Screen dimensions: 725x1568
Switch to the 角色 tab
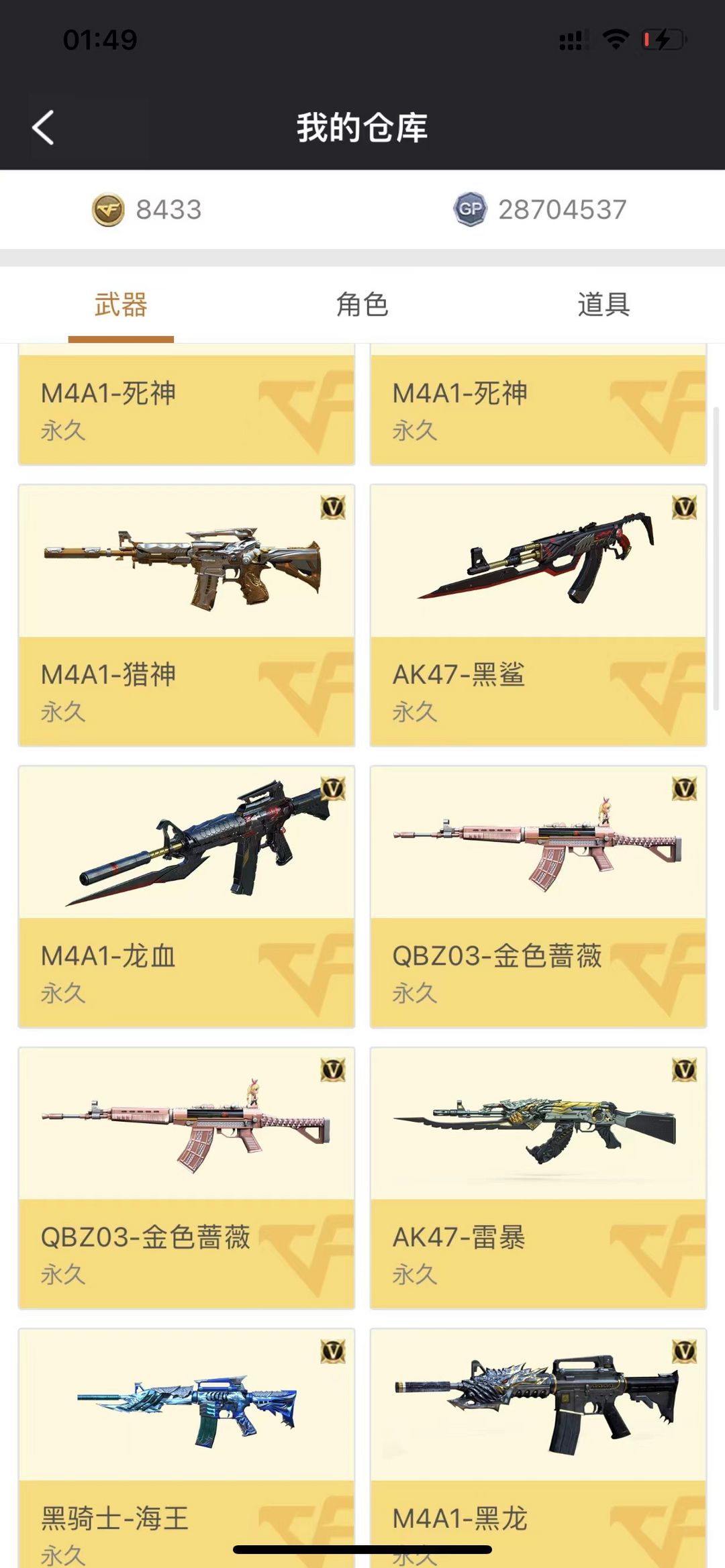[x=362, y=305]
